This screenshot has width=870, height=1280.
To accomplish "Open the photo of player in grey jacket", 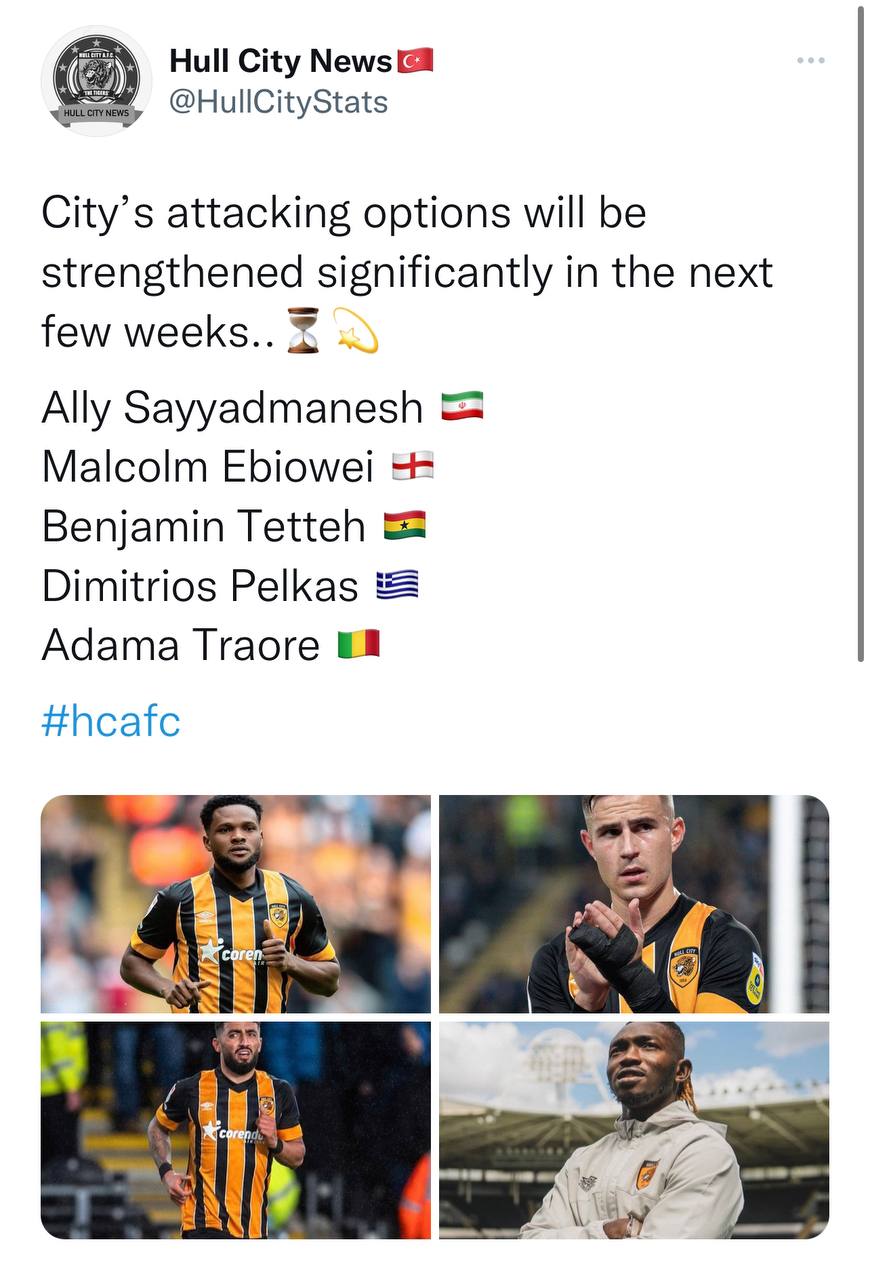I will pyautogui.click(x=634, y=1130).
